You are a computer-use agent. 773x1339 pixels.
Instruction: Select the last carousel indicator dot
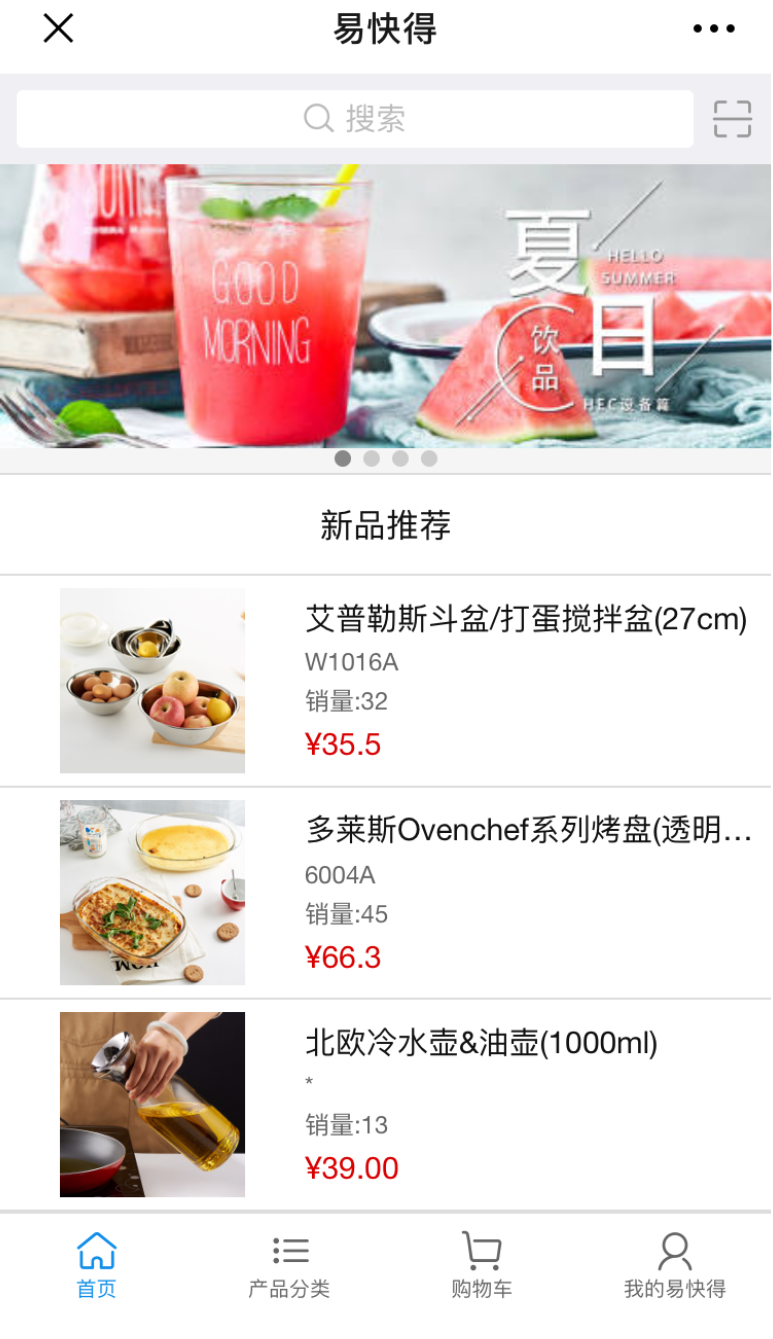pyautogui.click(x=429, y=459)
